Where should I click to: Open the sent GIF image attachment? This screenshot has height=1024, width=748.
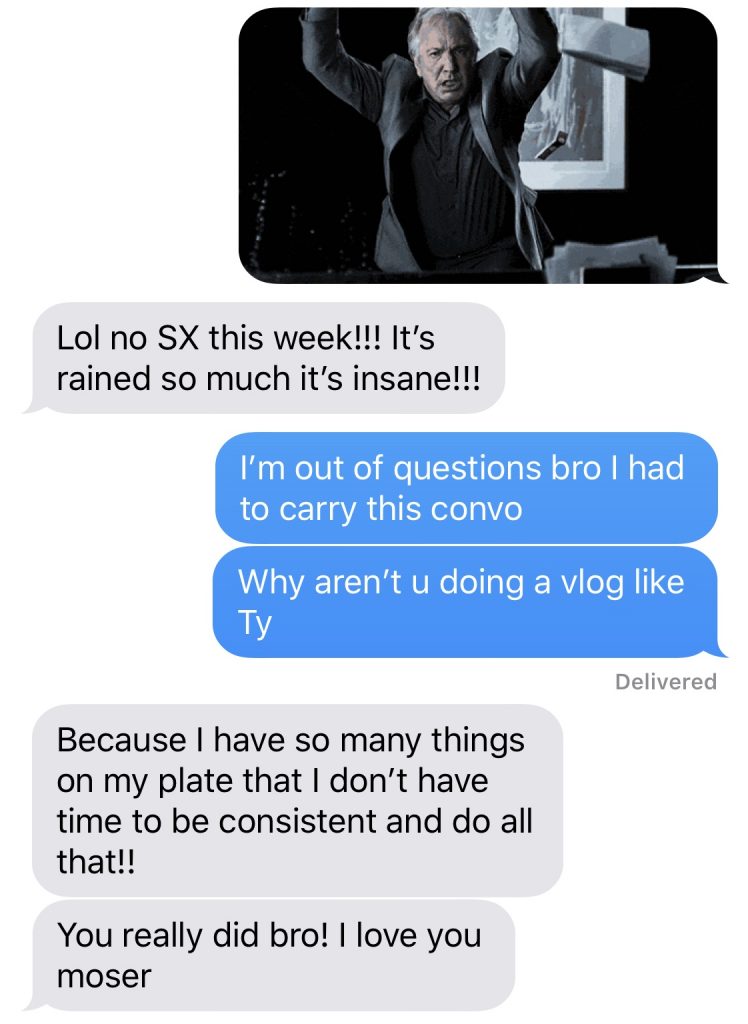pyautogui.click(x=478, y=145)
